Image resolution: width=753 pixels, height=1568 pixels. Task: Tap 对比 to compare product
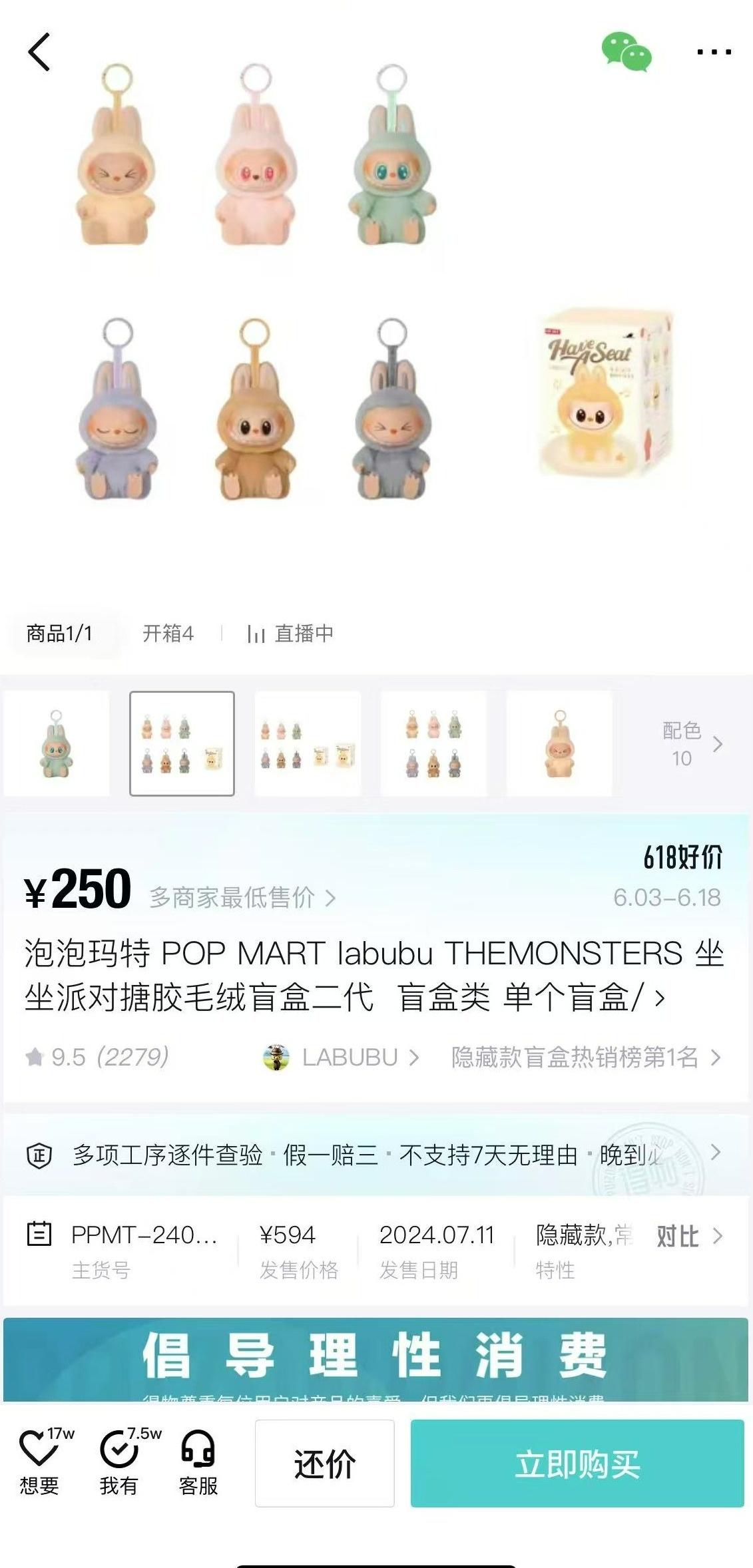[x=688, y=1237]
